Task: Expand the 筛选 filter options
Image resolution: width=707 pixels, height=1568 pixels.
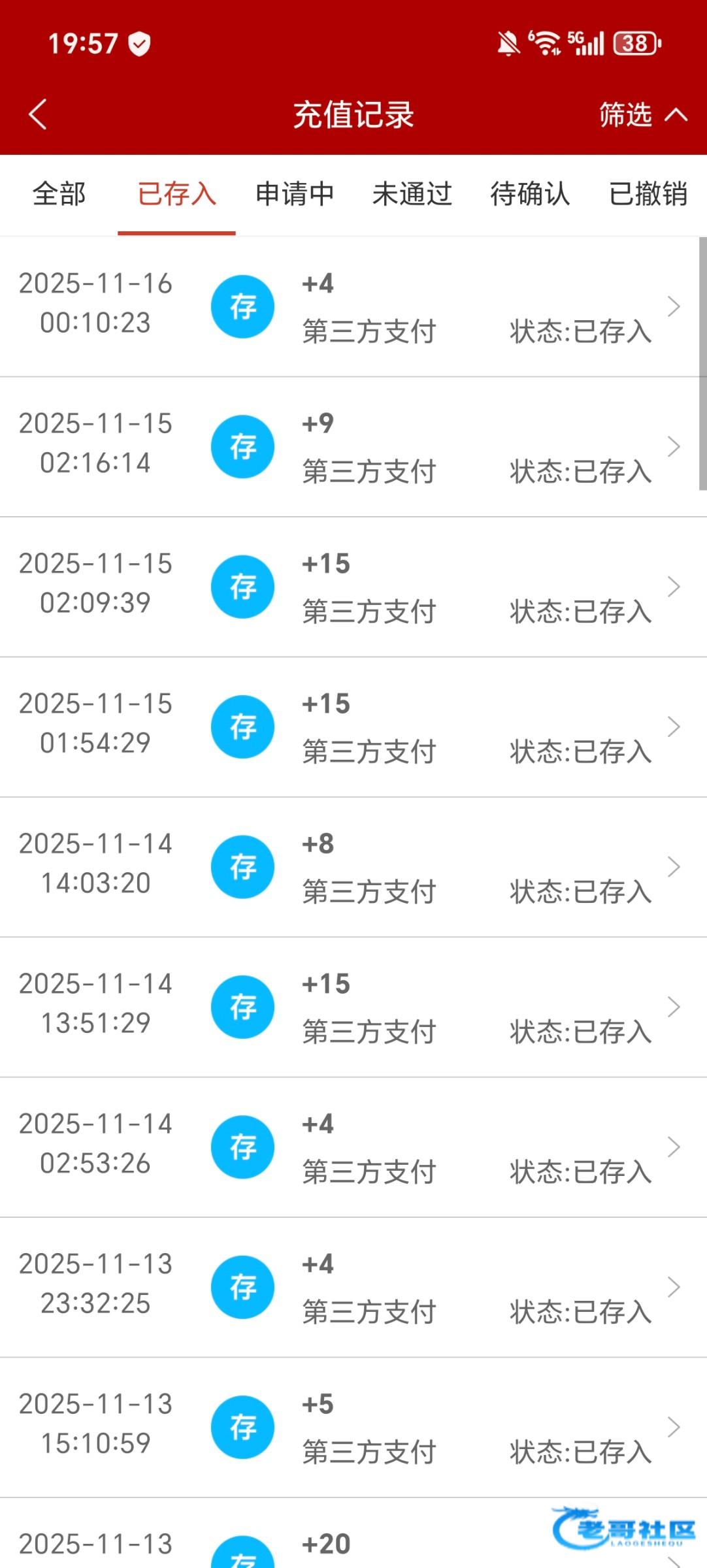Action: click(642, 115)
